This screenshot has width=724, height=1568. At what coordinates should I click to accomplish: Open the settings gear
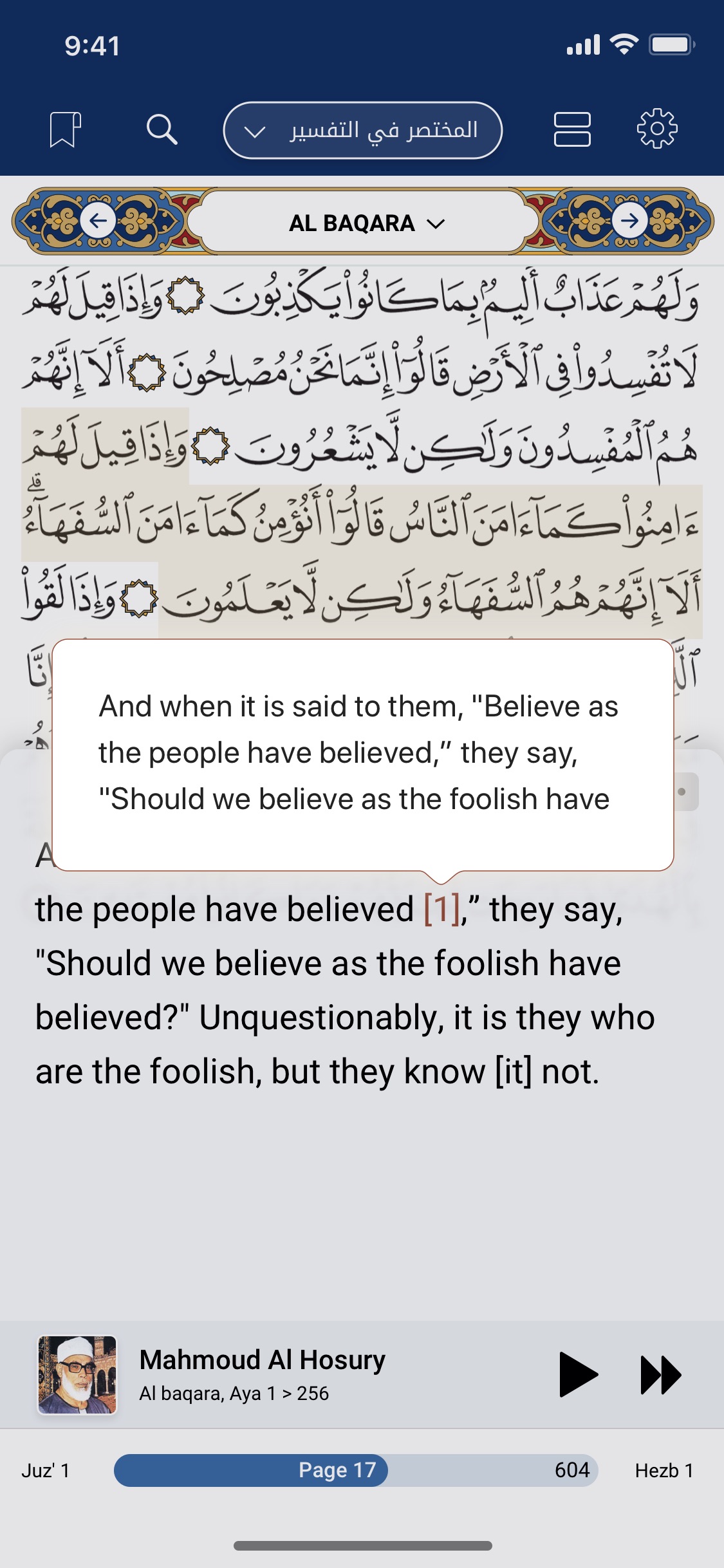pos(656,129)
